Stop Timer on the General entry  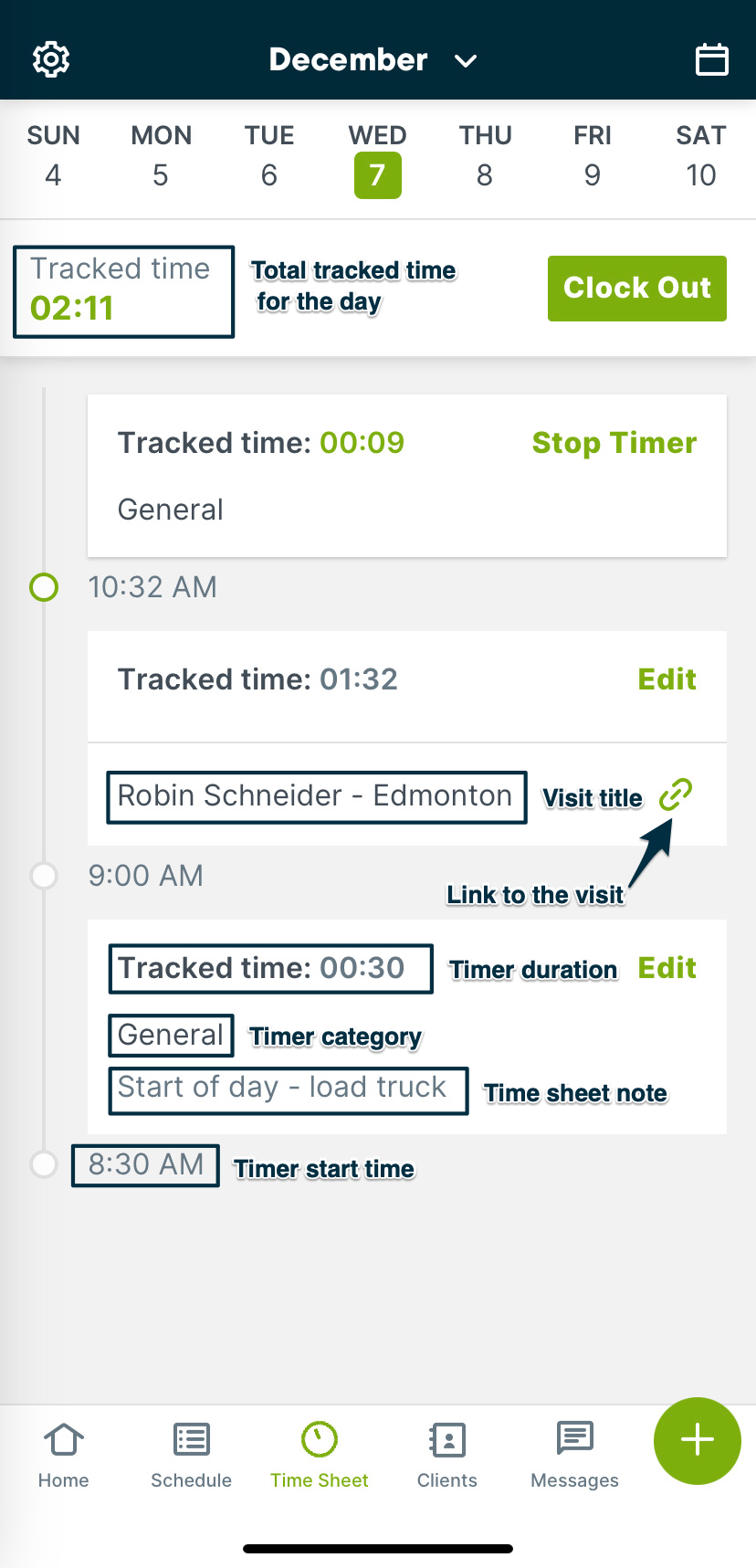614,442
